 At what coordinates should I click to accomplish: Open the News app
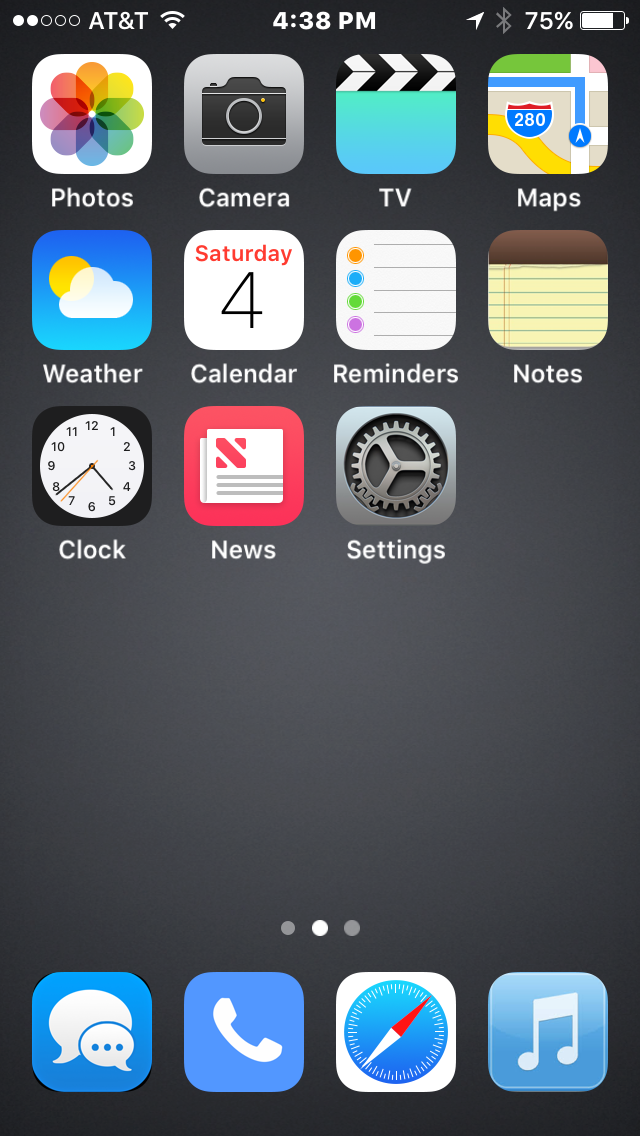click(244, 466)
